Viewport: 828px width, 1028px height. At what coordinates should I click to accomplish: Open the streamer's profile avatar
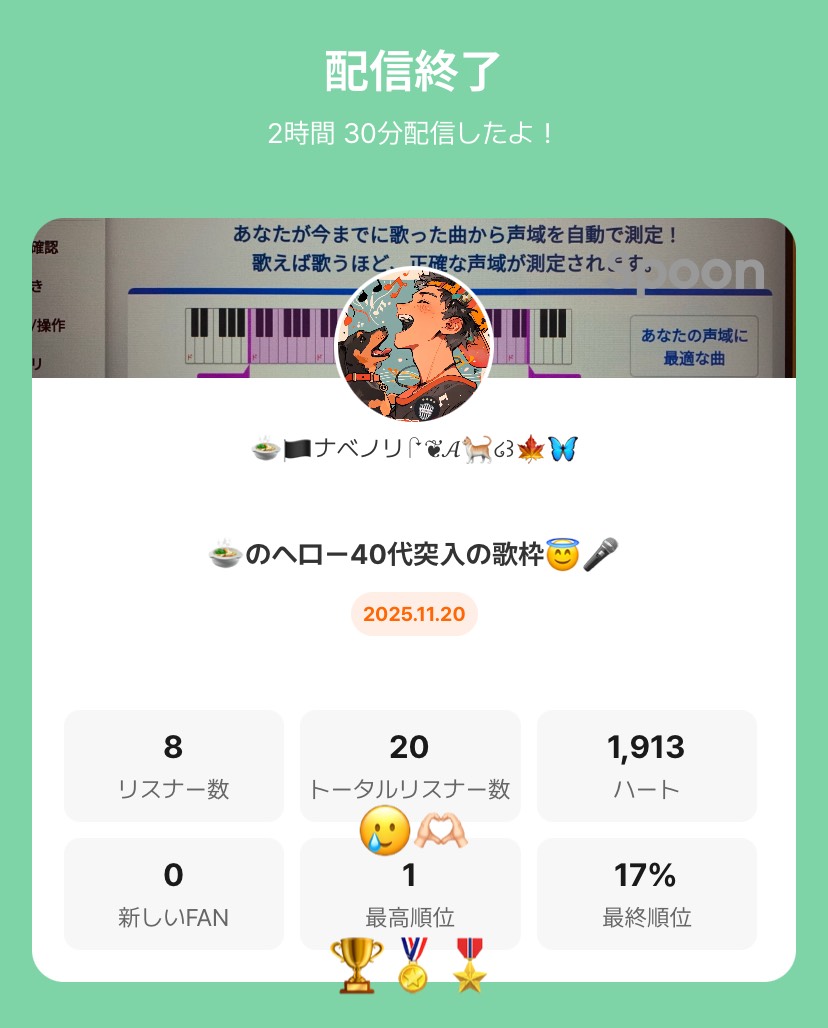click(x=414, y=344)
